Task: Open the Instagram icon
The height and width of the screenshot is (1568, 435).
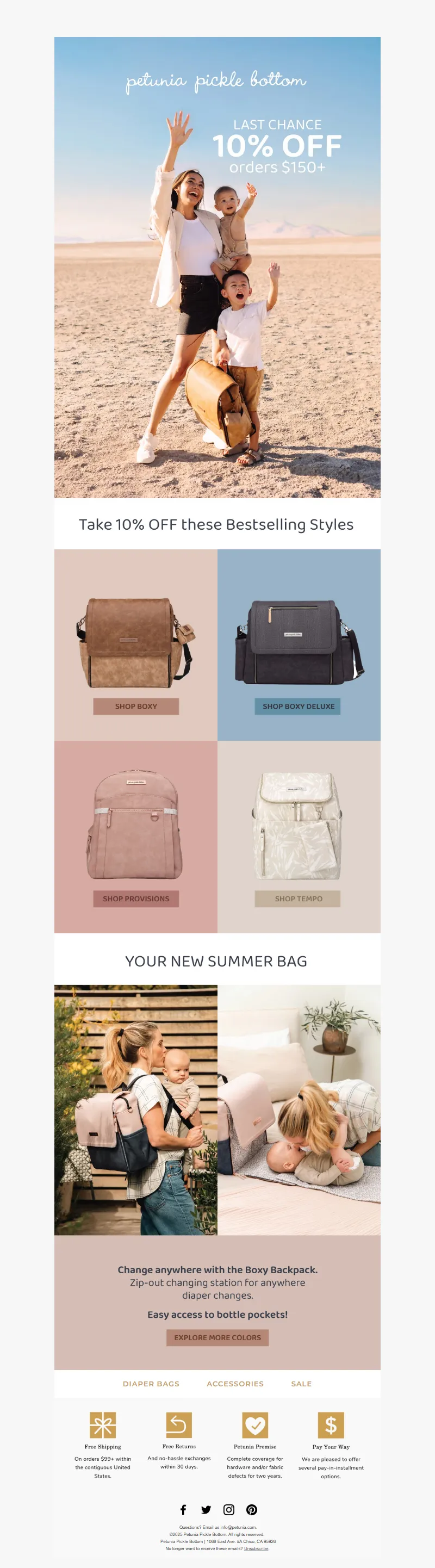Action: click(229, 1510)
